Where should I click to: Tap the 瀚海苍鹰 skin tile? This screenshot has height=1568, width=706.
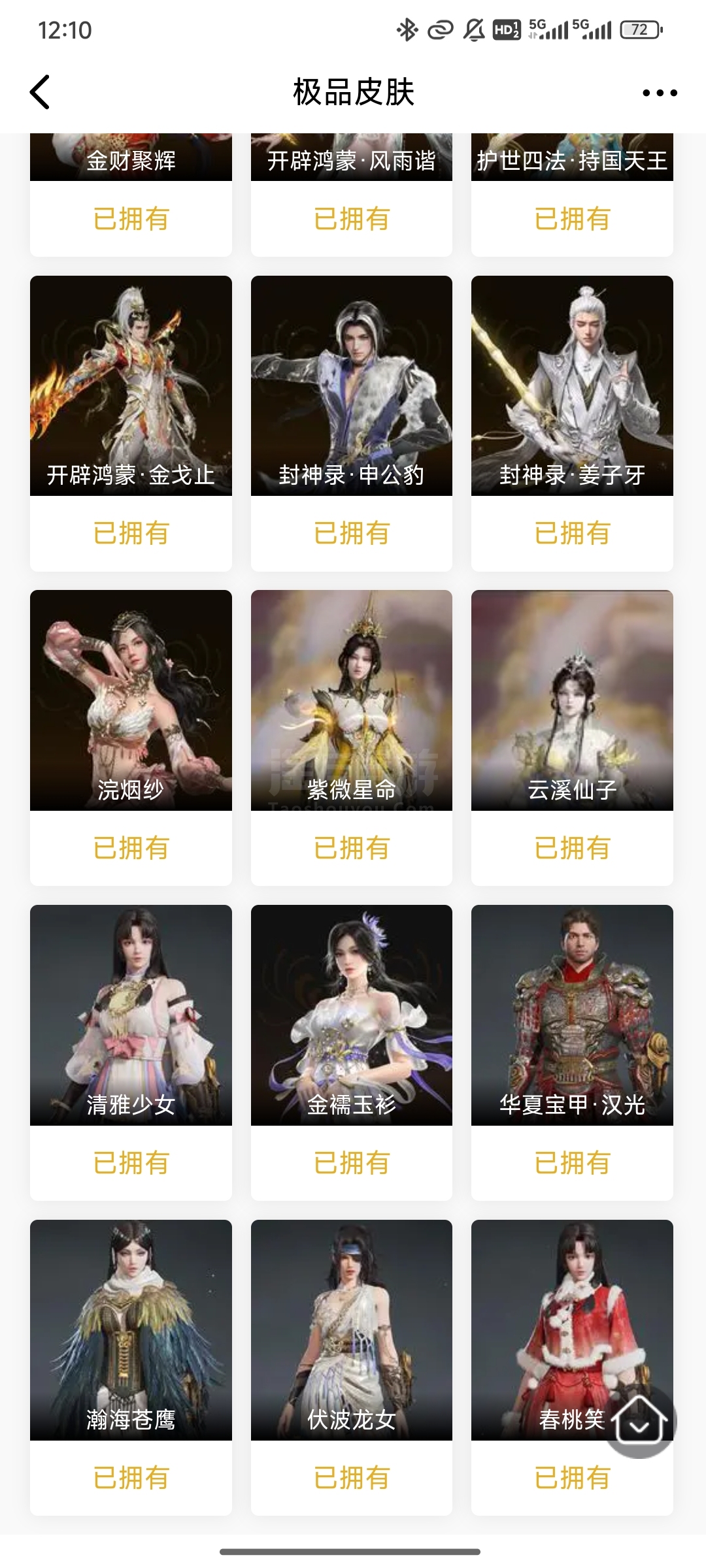131,1330
